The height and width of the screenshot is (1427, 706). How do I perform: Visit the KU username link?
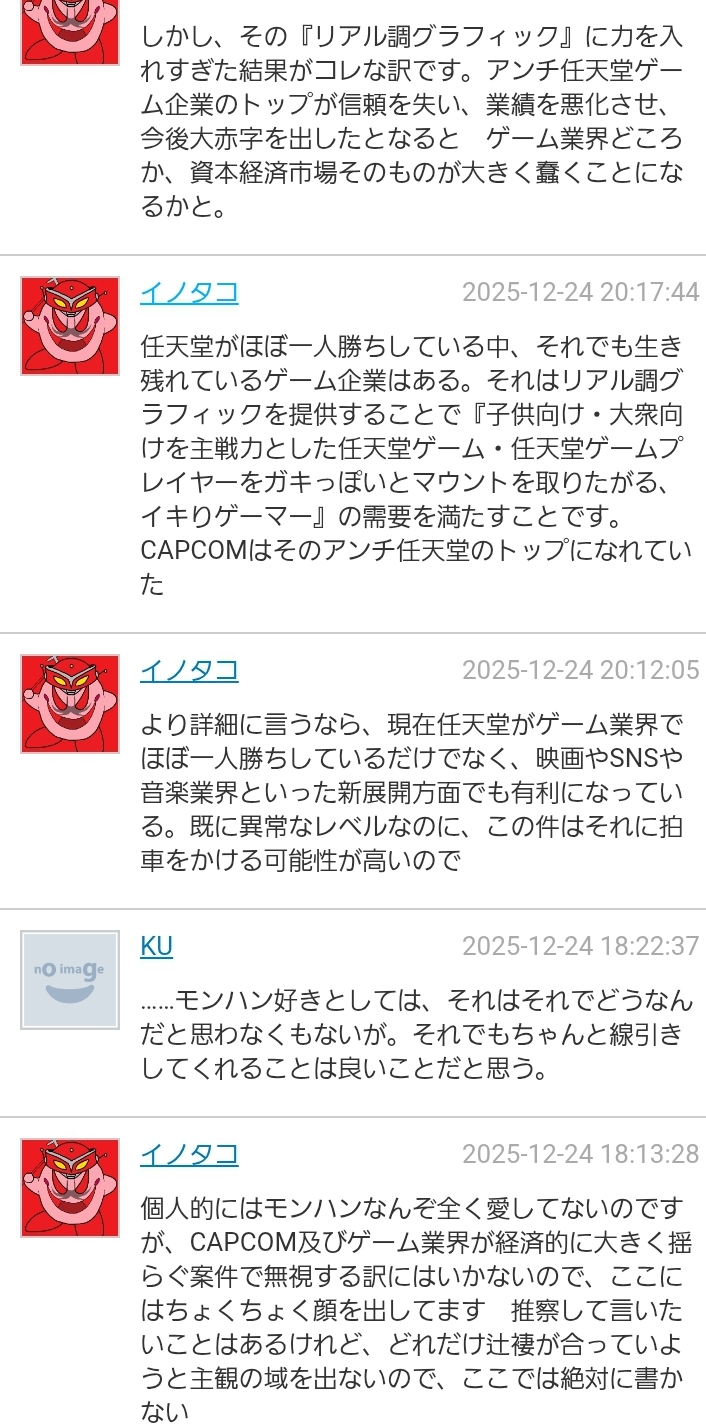point(157,946)
